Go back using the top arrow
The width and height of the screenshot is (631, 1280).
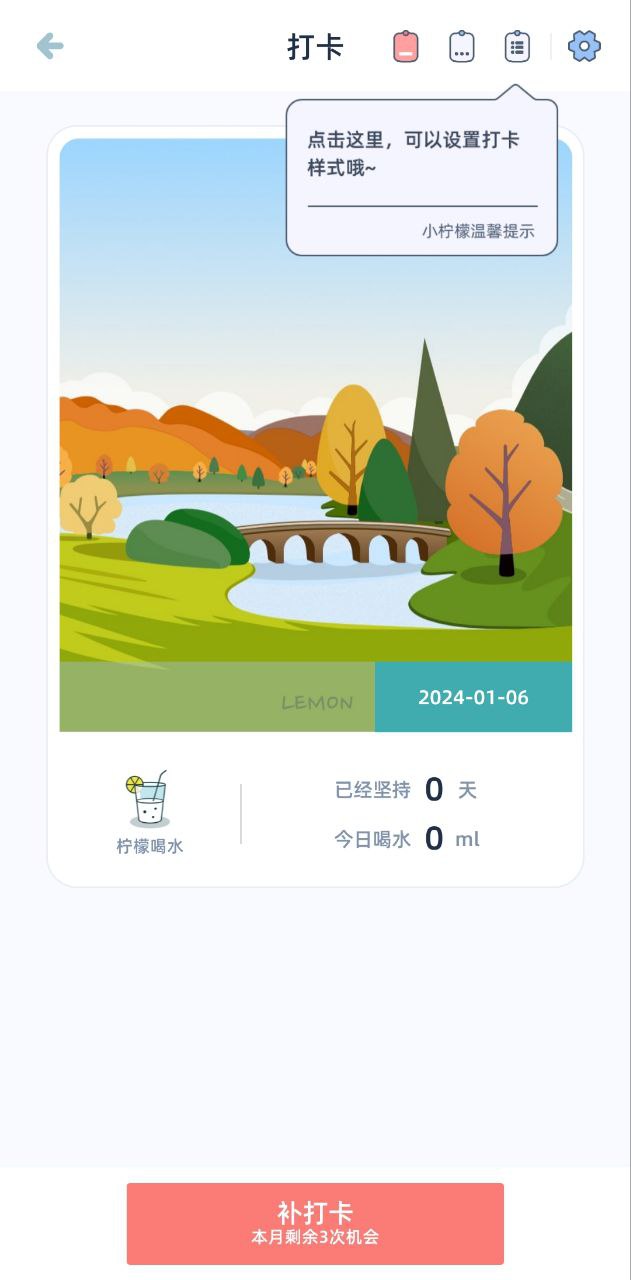pos(49,46)
